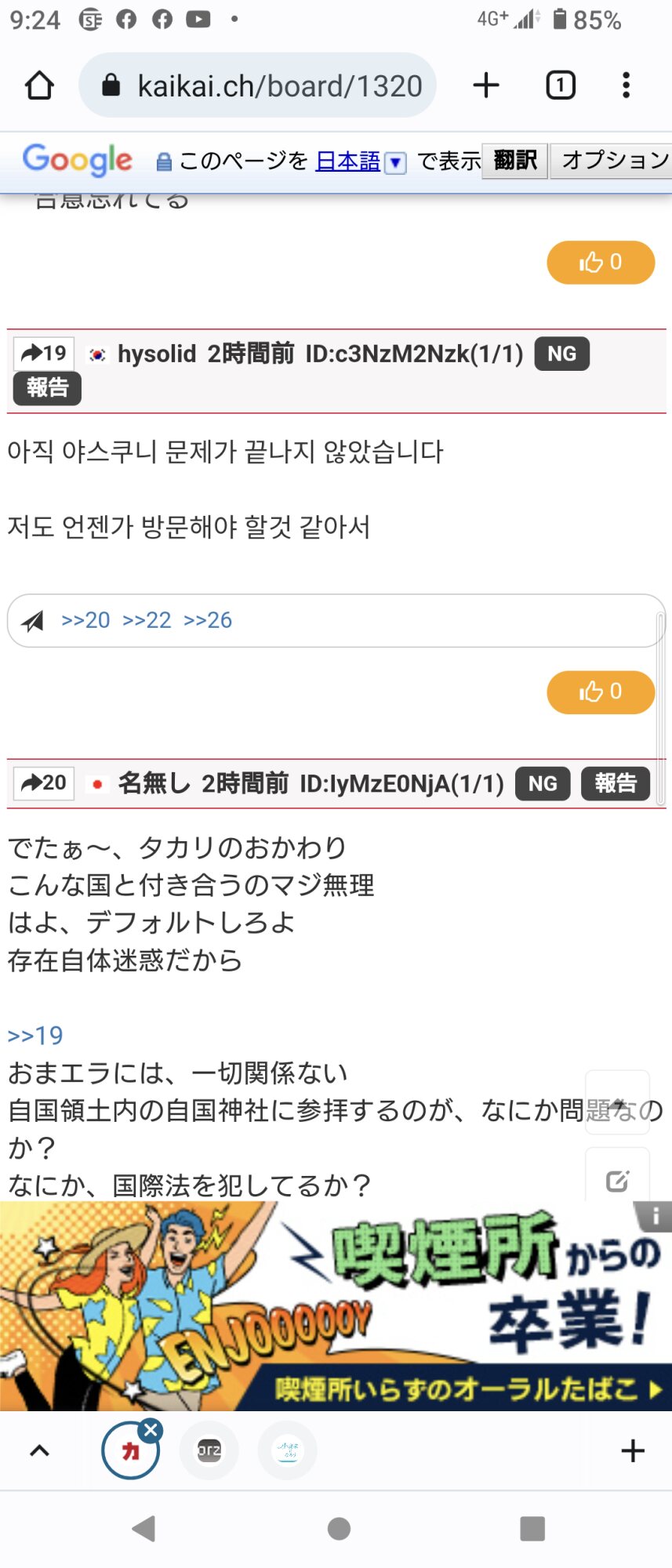Tap the system back button
This screenshot has width=672, height=1568.
[144, 1528]
